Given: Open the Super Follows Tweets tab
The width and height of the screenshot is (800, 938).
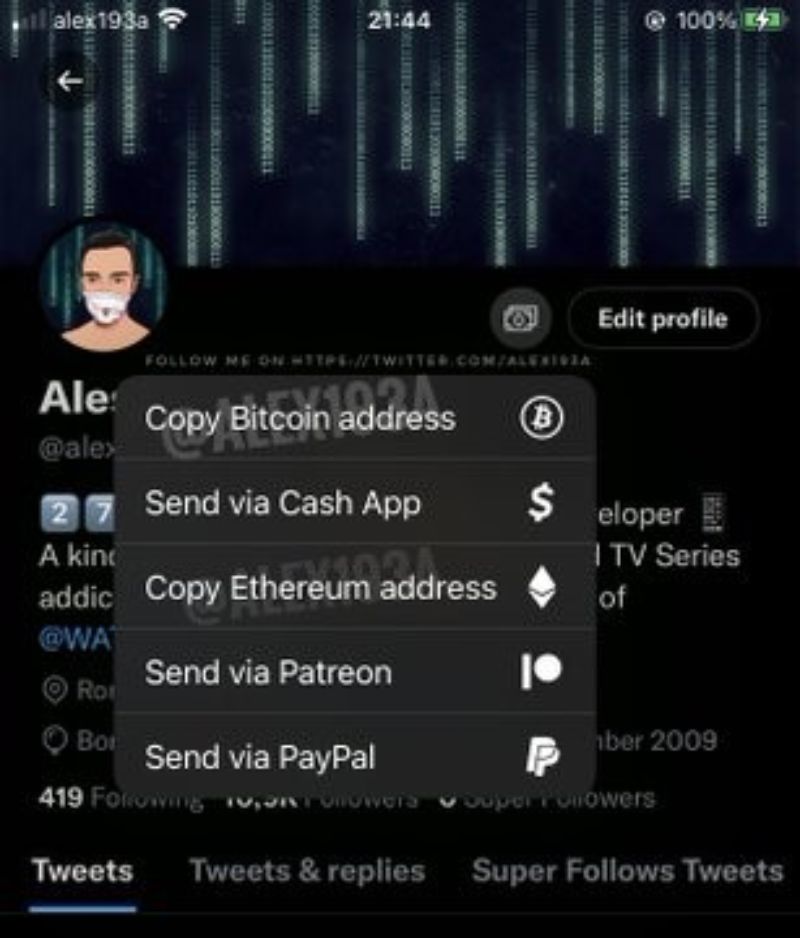Looking at the screenshot, I should (x=629, y=871).
